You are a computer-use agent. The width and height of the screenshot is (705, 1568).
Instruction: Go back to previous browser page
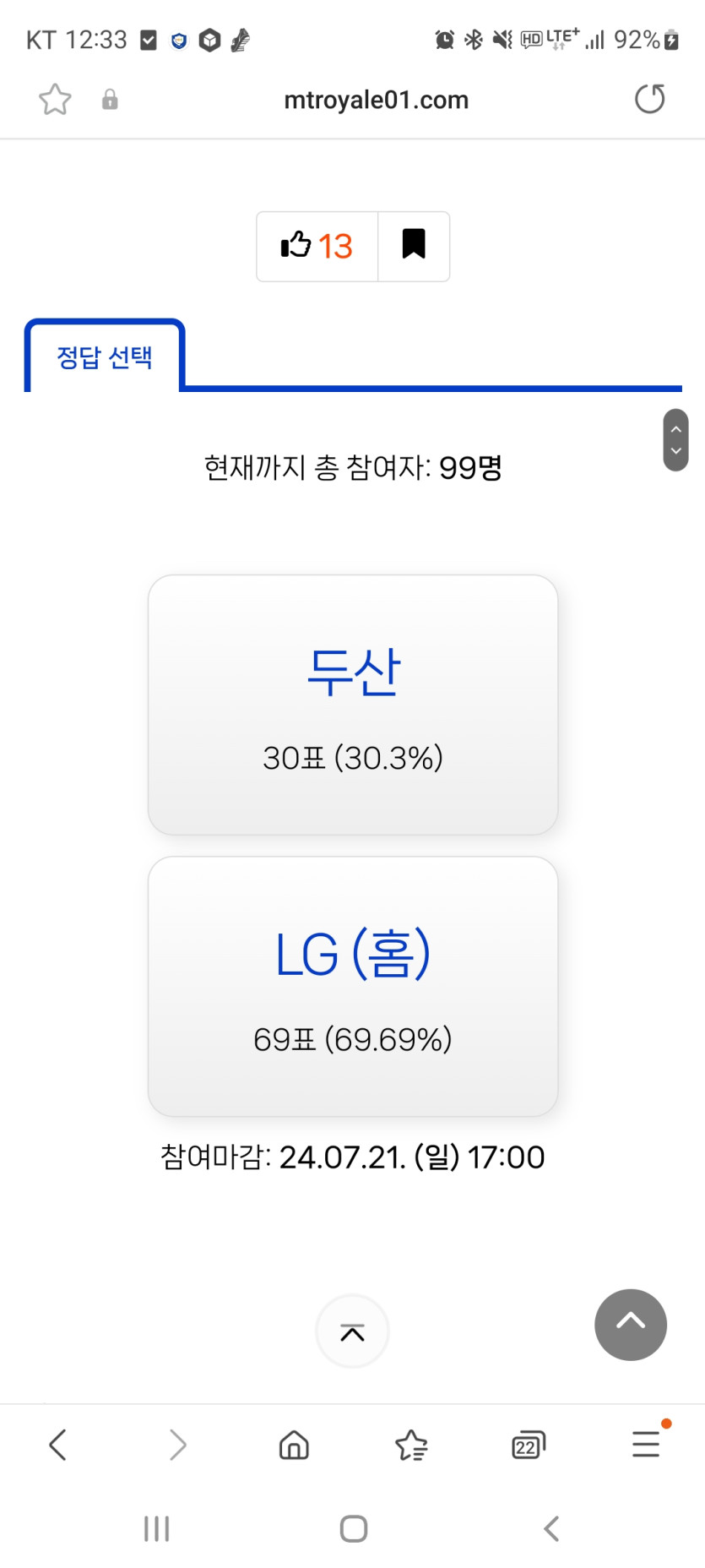pos(57,1445)
